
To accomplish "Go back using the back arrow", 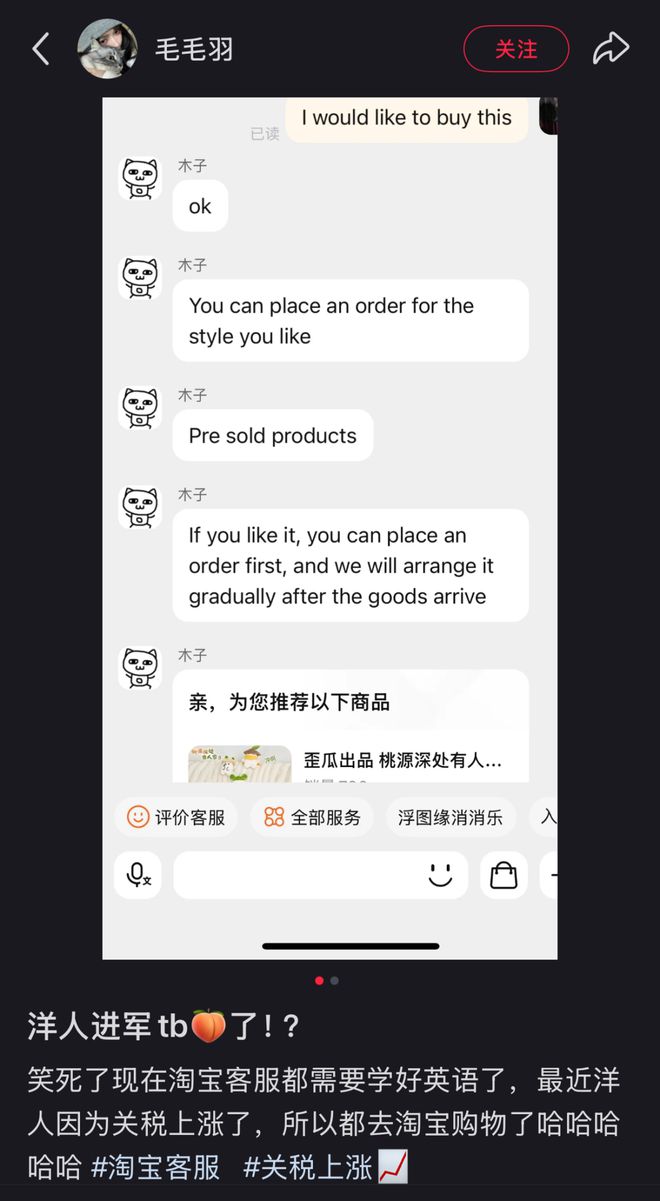I will (40, 49).
